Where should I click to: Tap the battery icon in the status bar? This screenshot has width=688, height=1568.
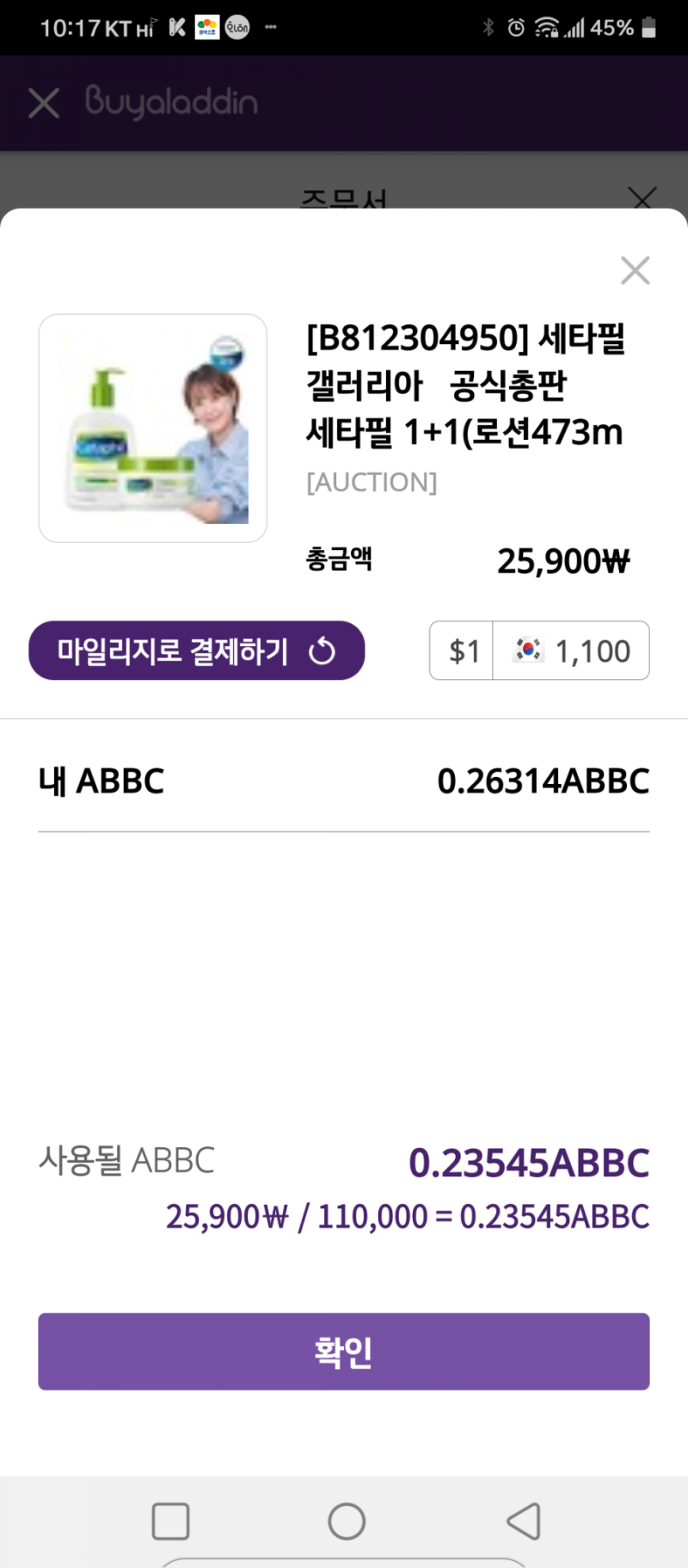point(647,27)
